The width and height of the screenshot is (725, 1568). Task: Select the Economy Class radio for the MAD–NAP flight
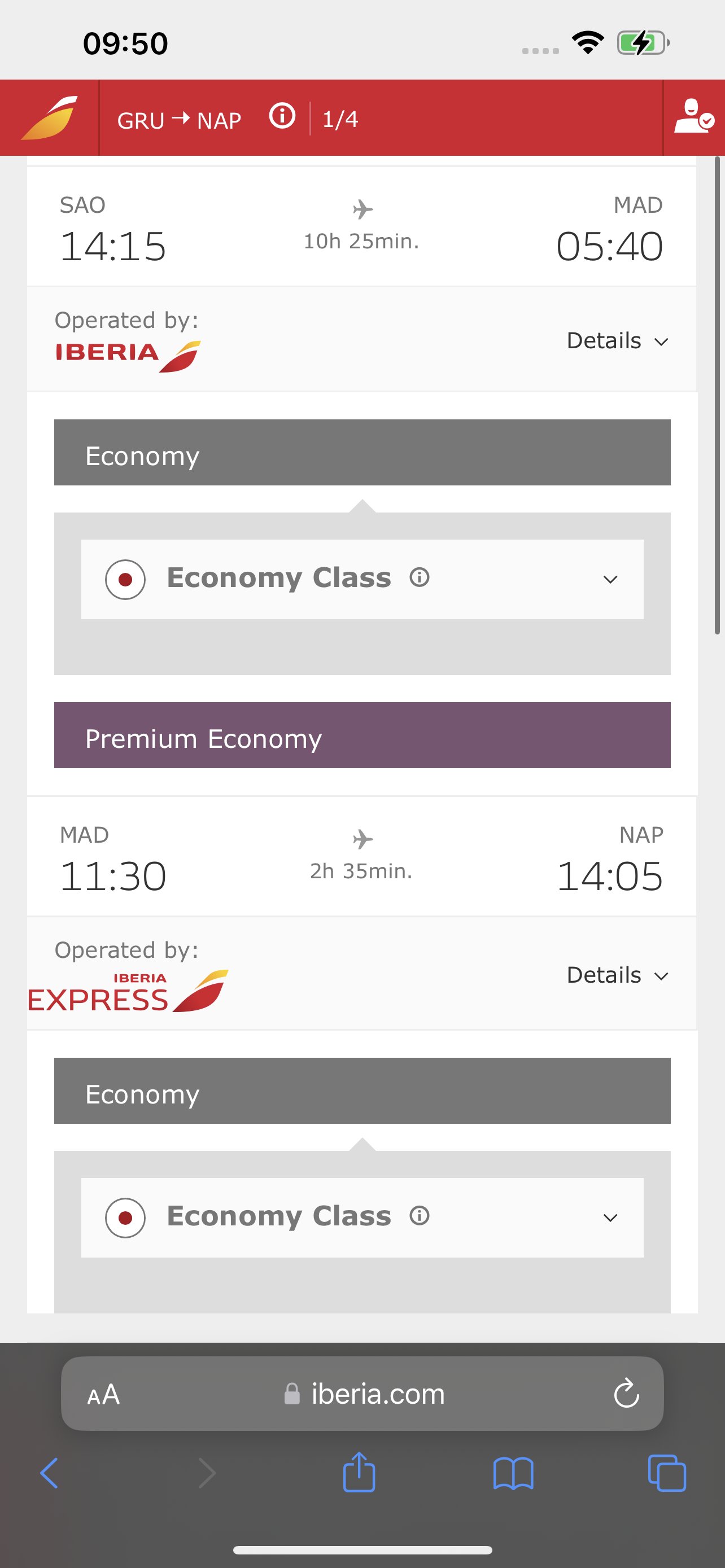pos(125,1218)
